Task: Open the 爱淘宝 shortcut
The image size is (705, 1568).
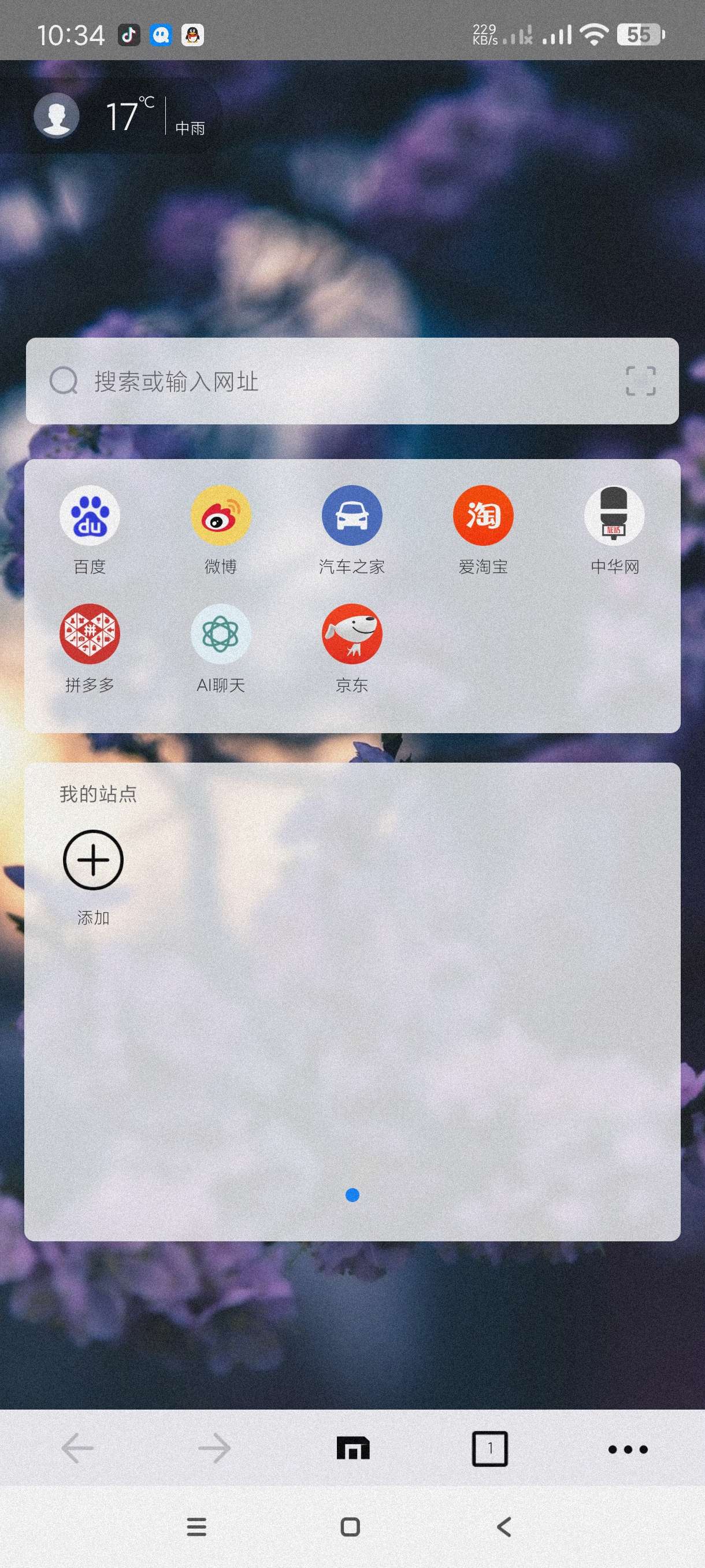Action: point(483,528)
